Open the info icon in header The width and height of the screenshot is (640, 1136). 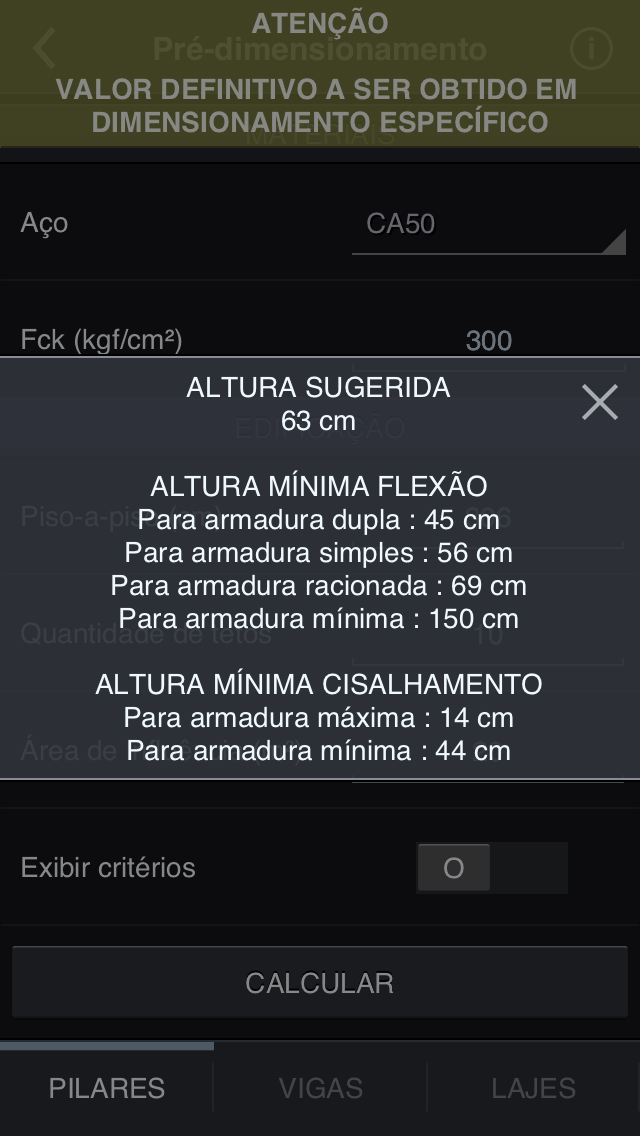pos(591,49)
